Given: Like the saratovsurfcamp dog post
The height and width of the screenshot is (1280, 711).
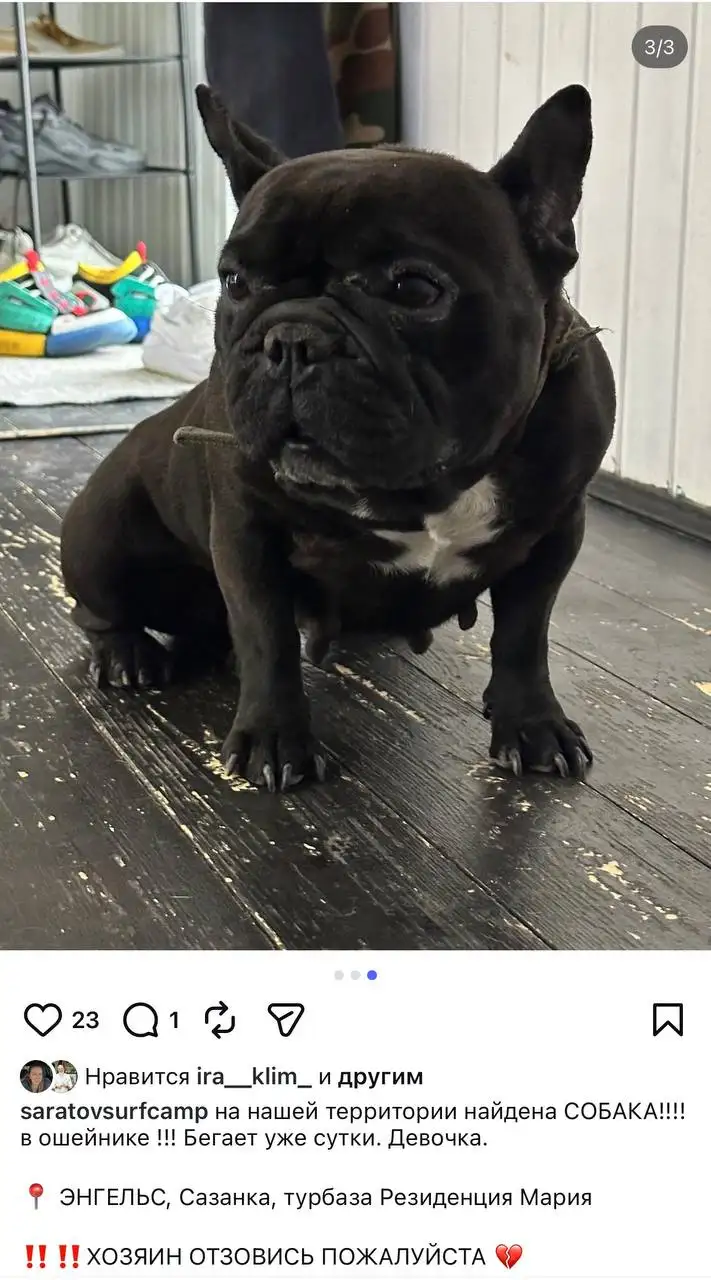Looking at the screenshot, I should pos(42,1019).
